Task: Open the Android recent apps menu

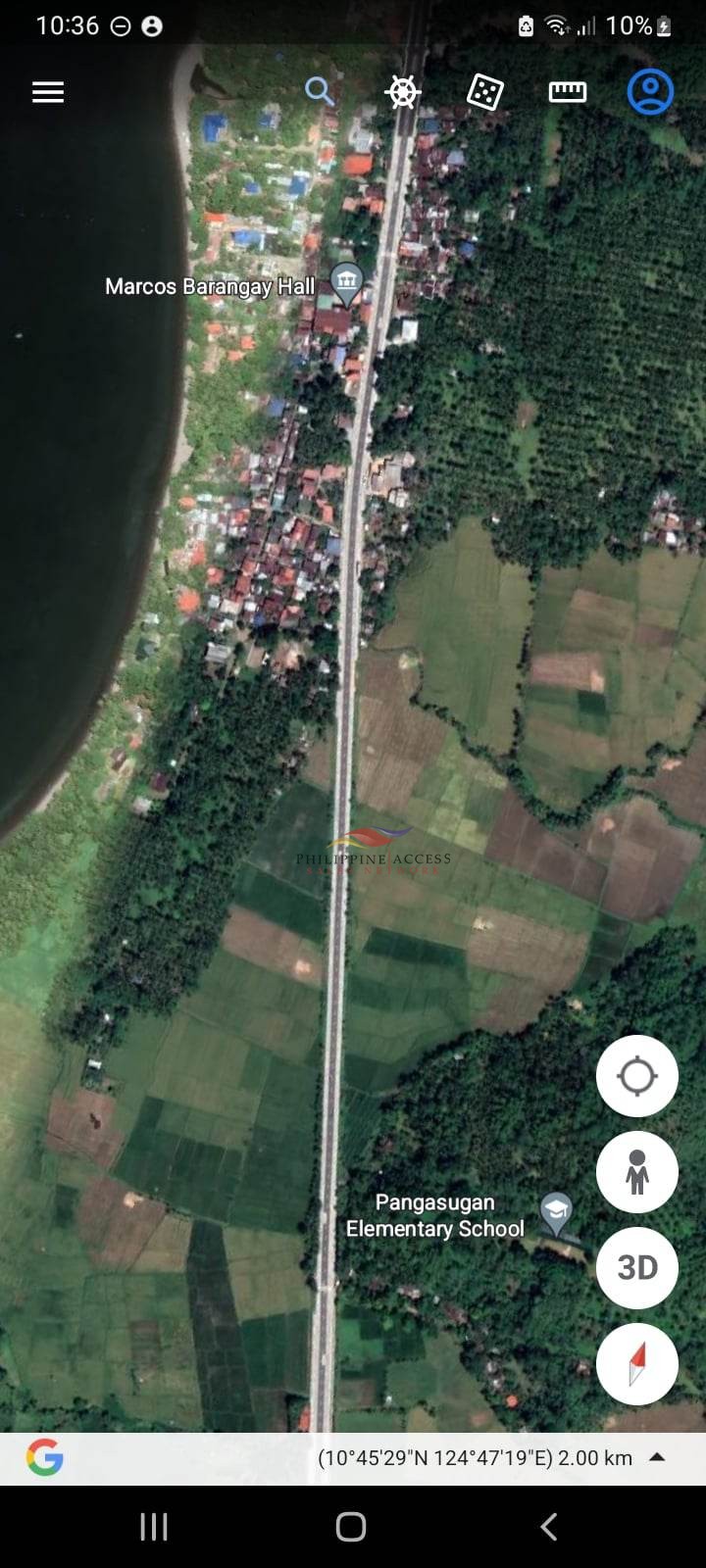Action: point(152,1526)
